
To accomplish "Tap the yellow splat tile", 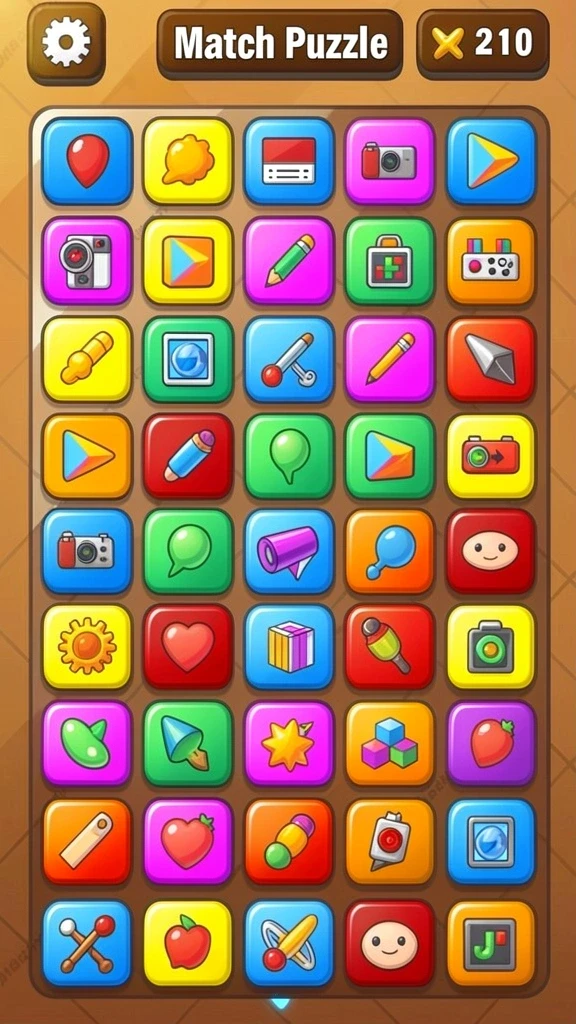I will (188, 161).
